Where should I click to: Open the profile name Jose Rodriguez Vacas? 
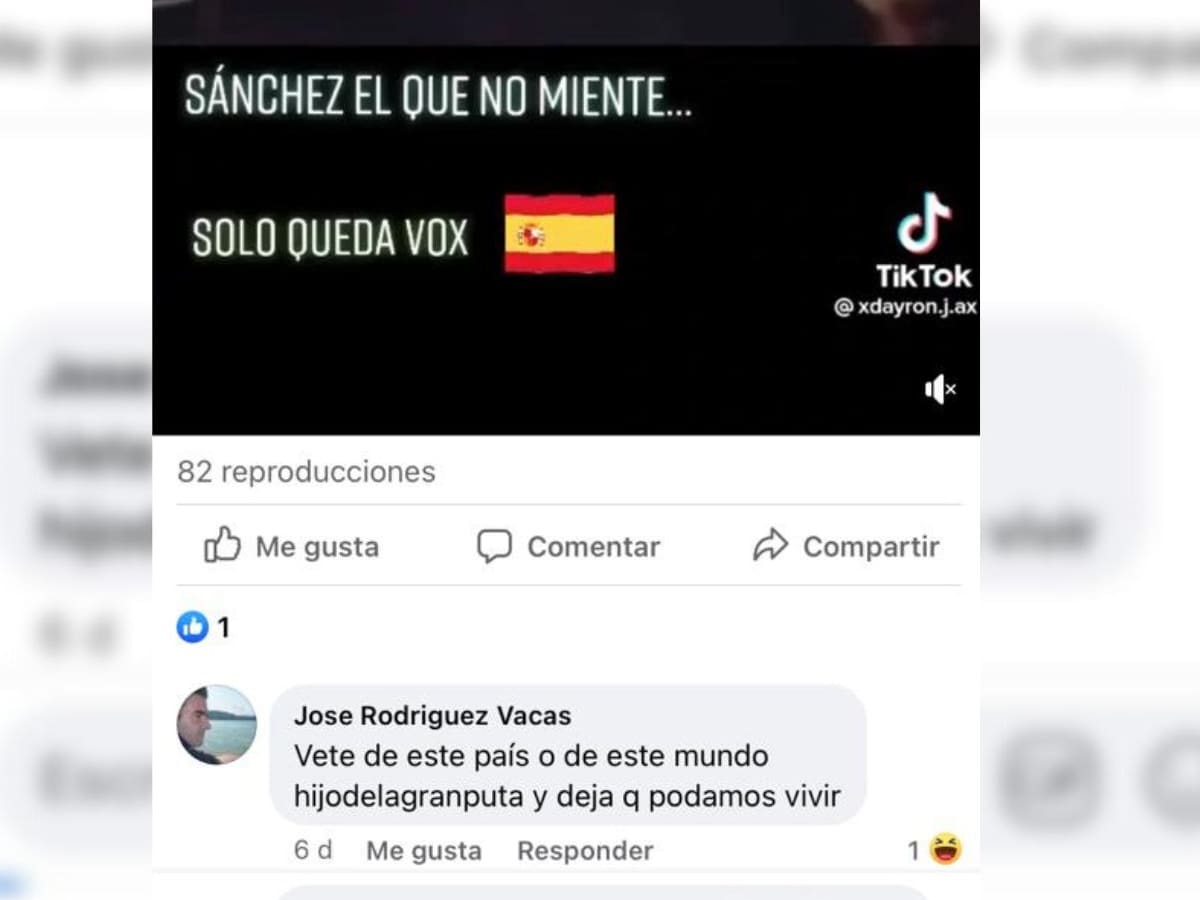tap(432, 716)
